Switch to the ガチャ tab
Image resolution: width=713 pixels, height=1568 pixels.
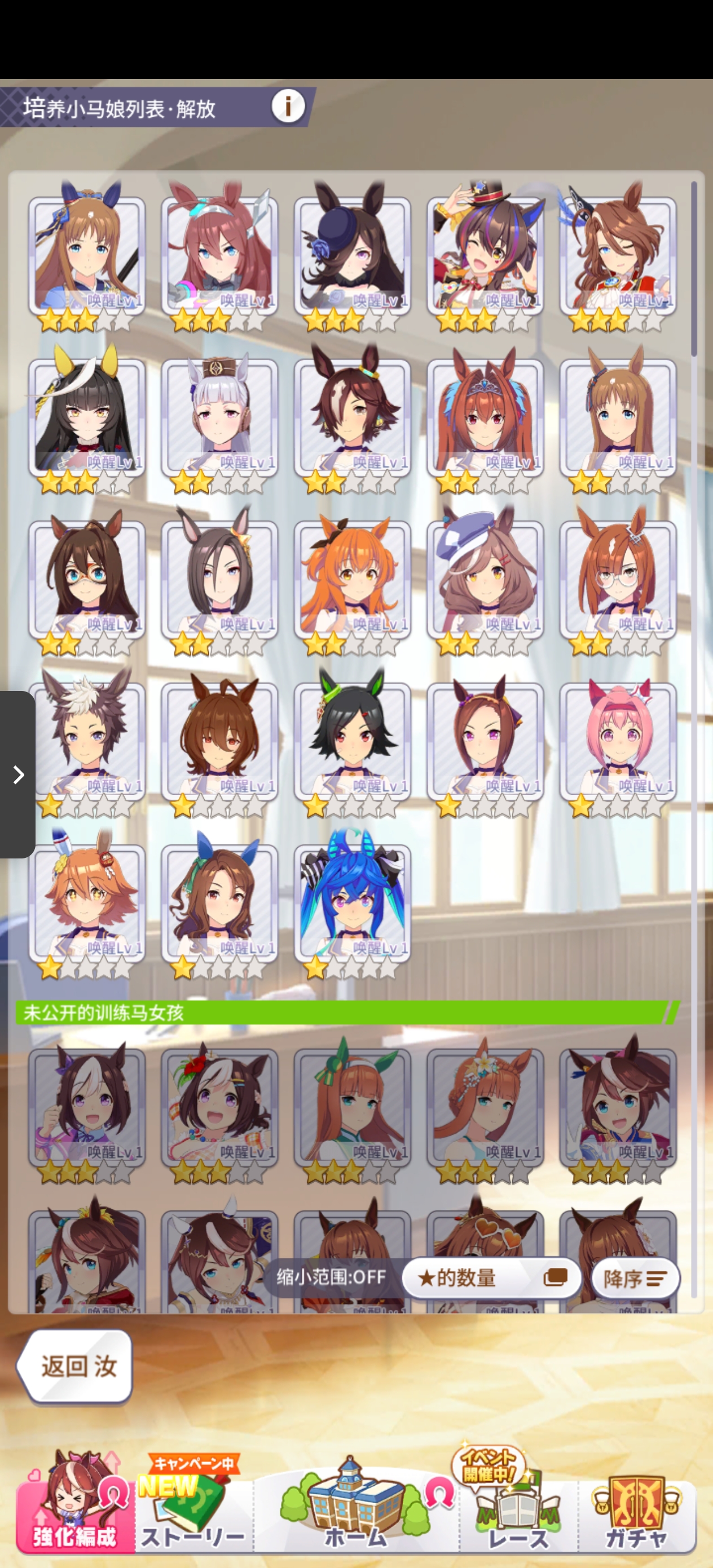(636, 1509)
